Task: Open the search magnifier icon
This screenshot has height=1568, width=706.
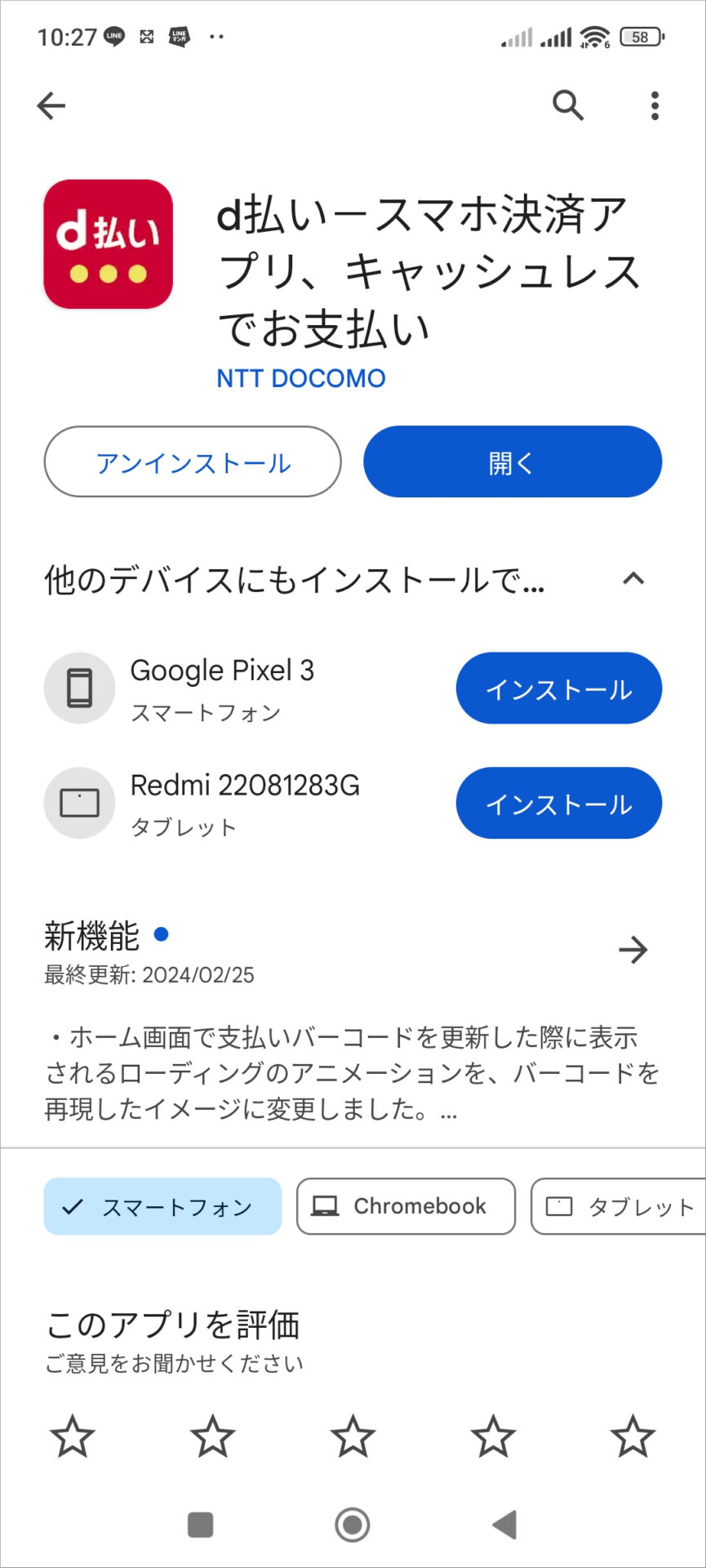Action: tap(568, 105)
